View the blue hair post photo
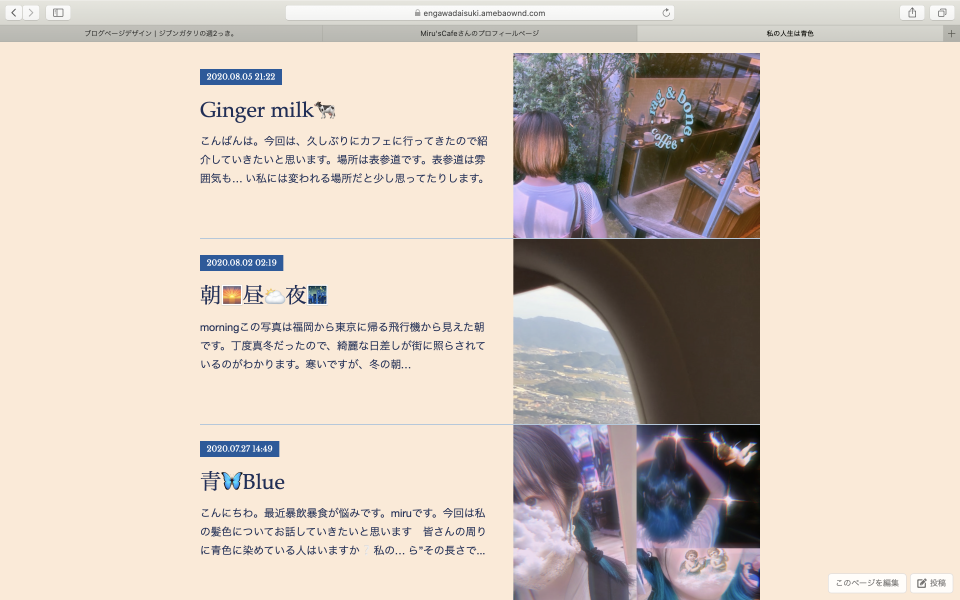 pyautogui.click(x=636, y=512)
